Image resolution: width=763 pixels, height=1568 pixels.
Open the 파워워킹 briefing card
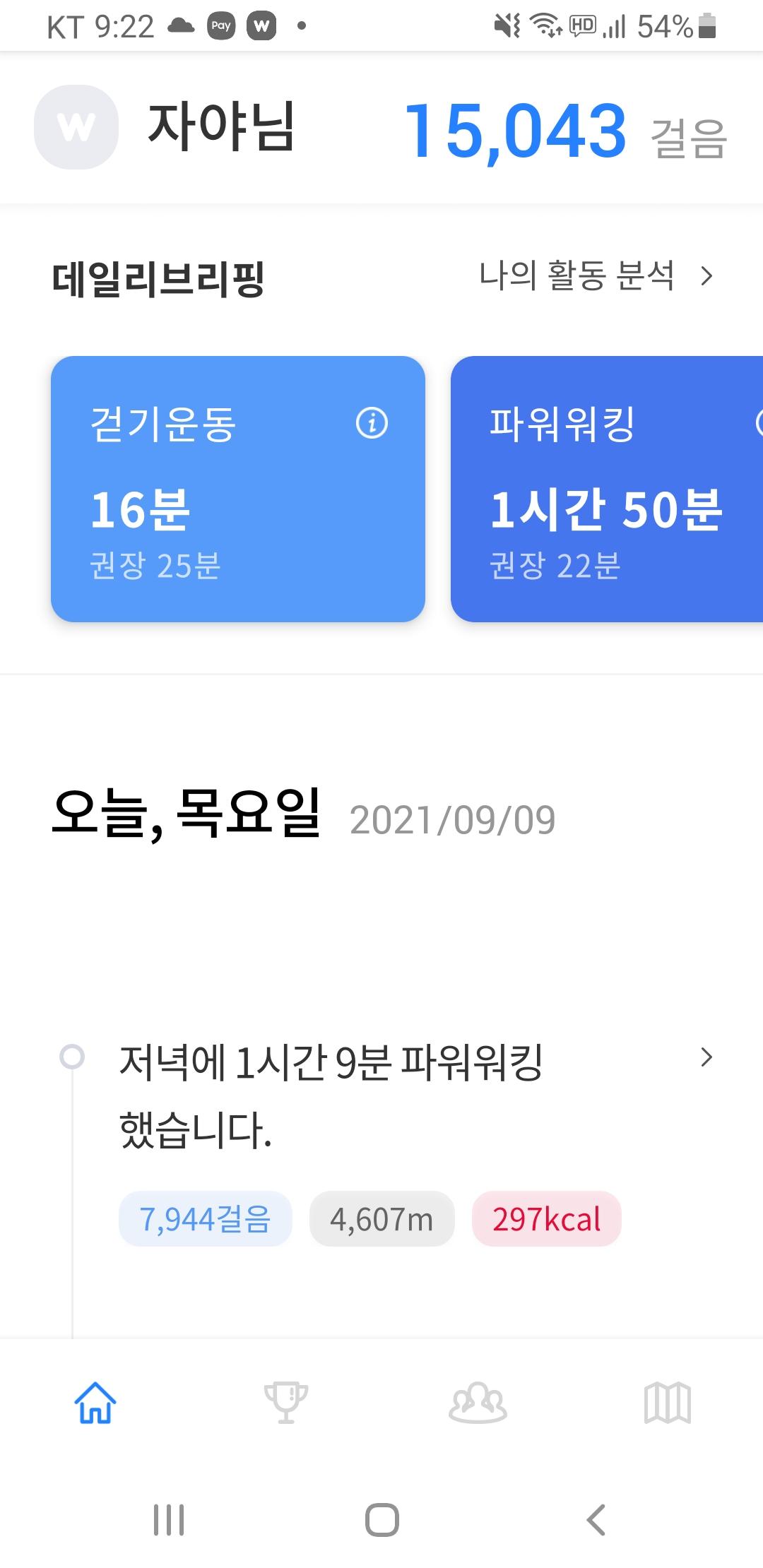(606, 489)
